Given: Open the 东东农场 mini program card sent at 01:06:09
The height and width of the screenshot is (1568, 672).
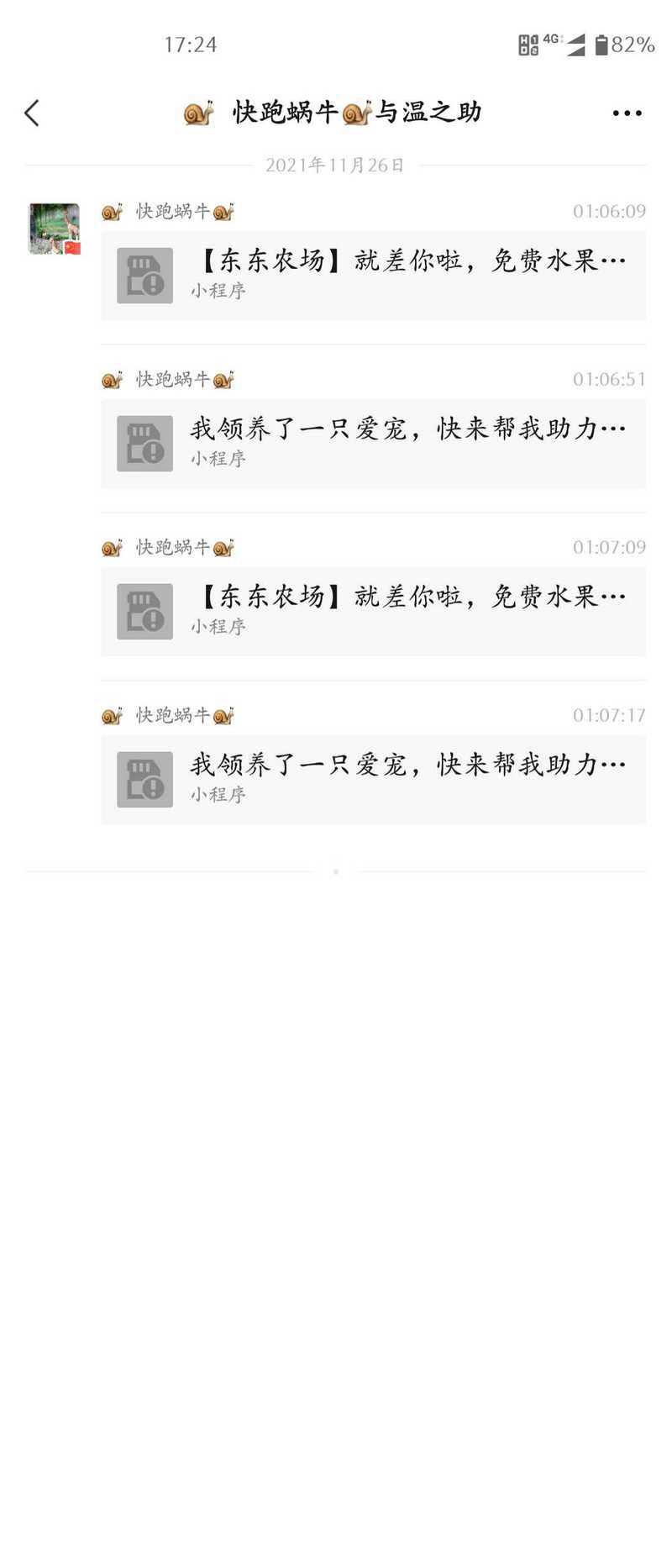Looking at the screenshot, I should click(x=373, y=275).
